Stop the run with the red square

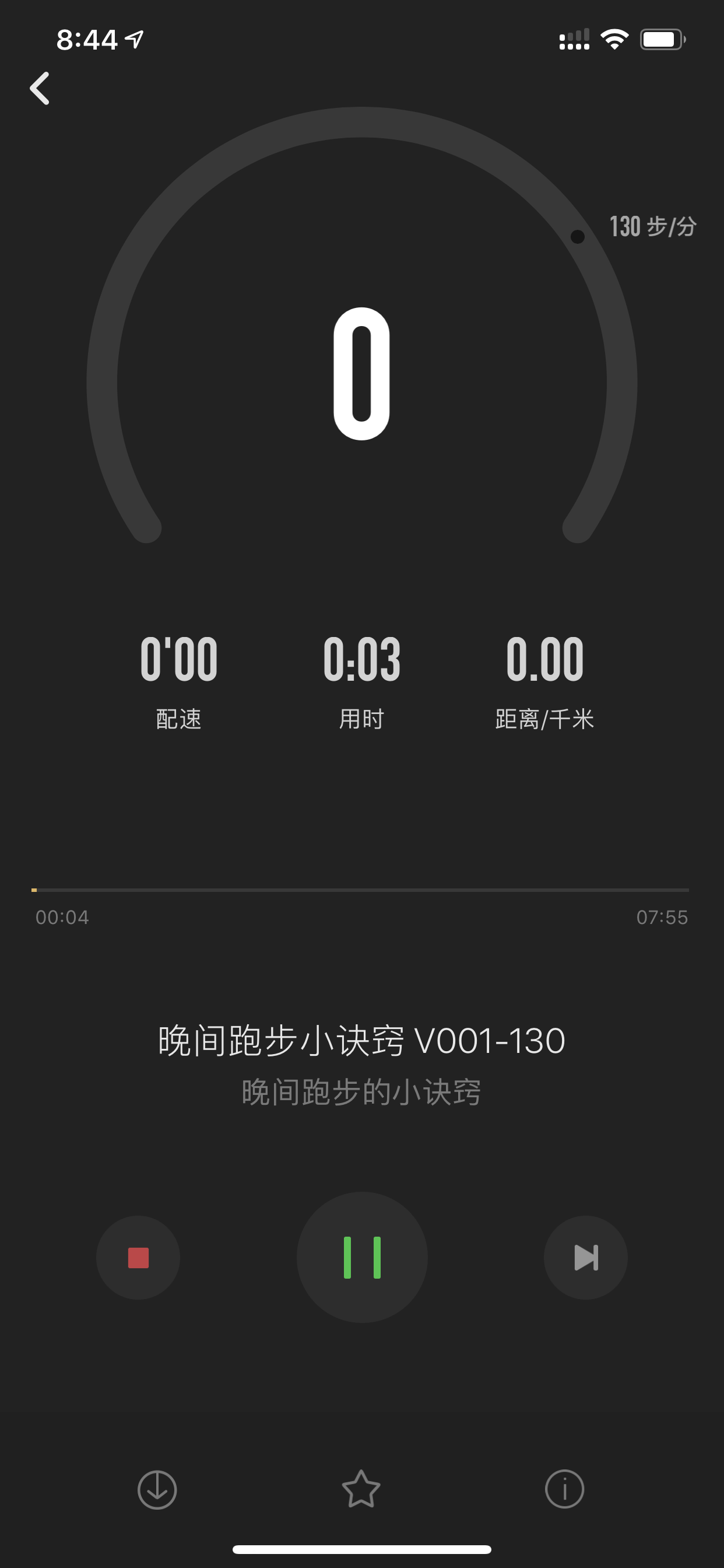coord(138,1258)
